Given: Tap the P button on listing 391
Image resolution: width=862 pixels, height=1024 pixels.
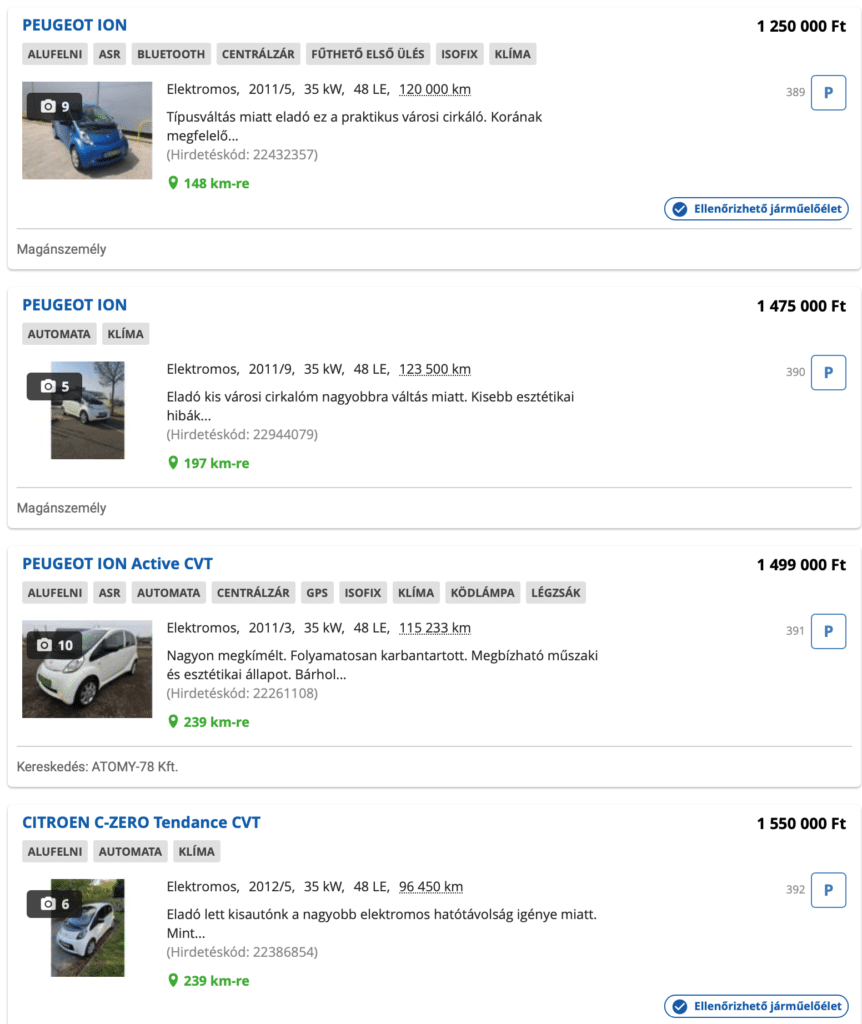Looking at the screenshot, I should [x=828, y=631].
